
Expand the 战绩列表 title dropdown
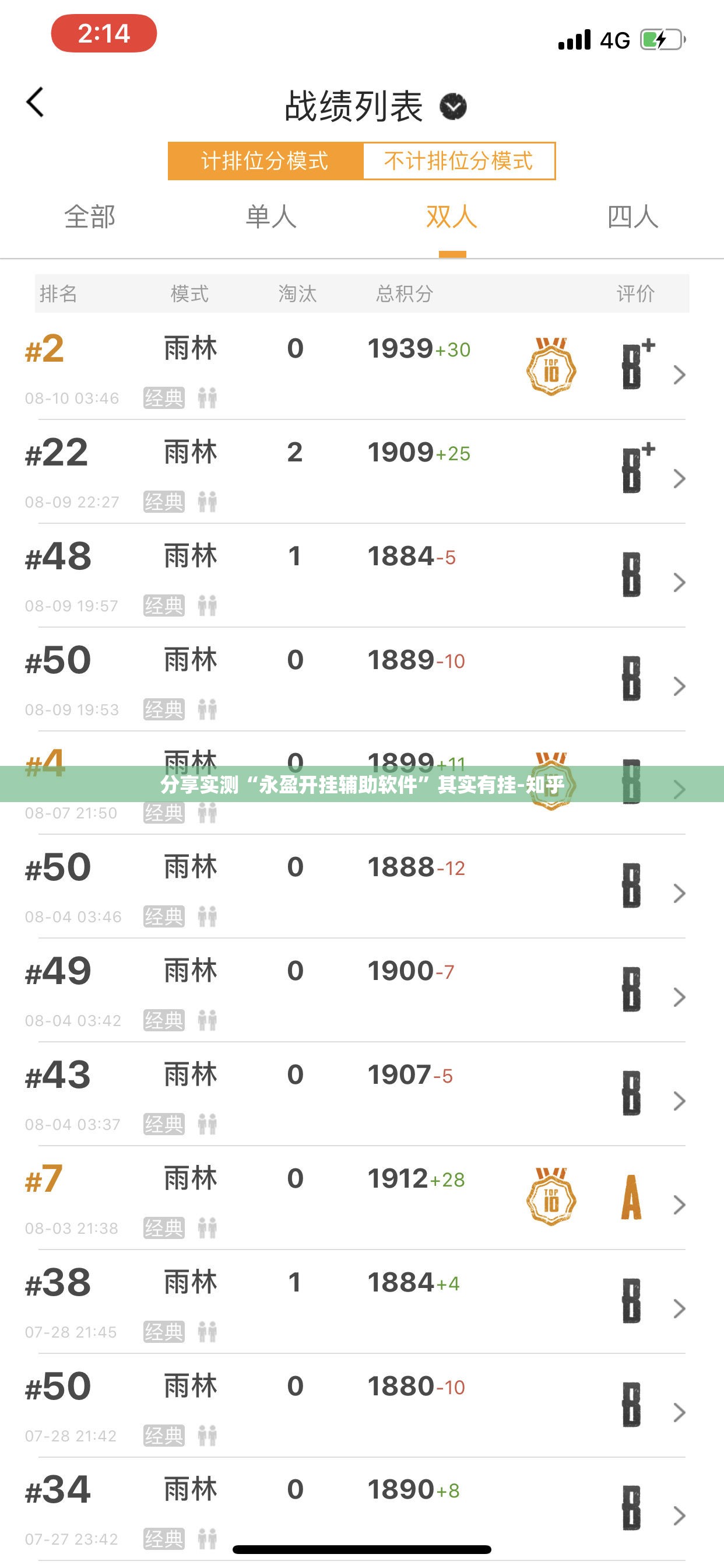[453, 107]
